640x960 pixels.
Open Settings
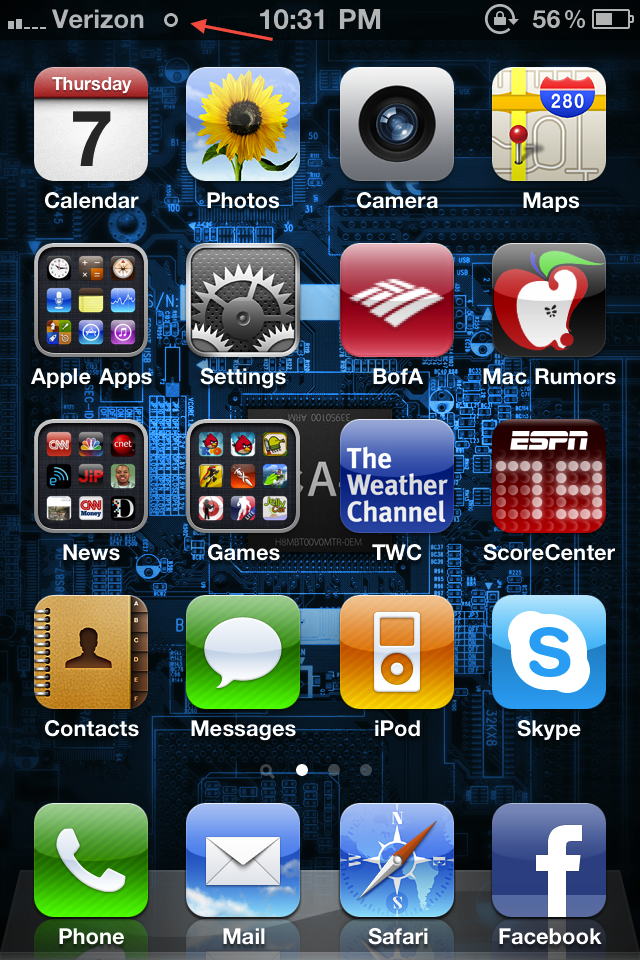(243, 301)
